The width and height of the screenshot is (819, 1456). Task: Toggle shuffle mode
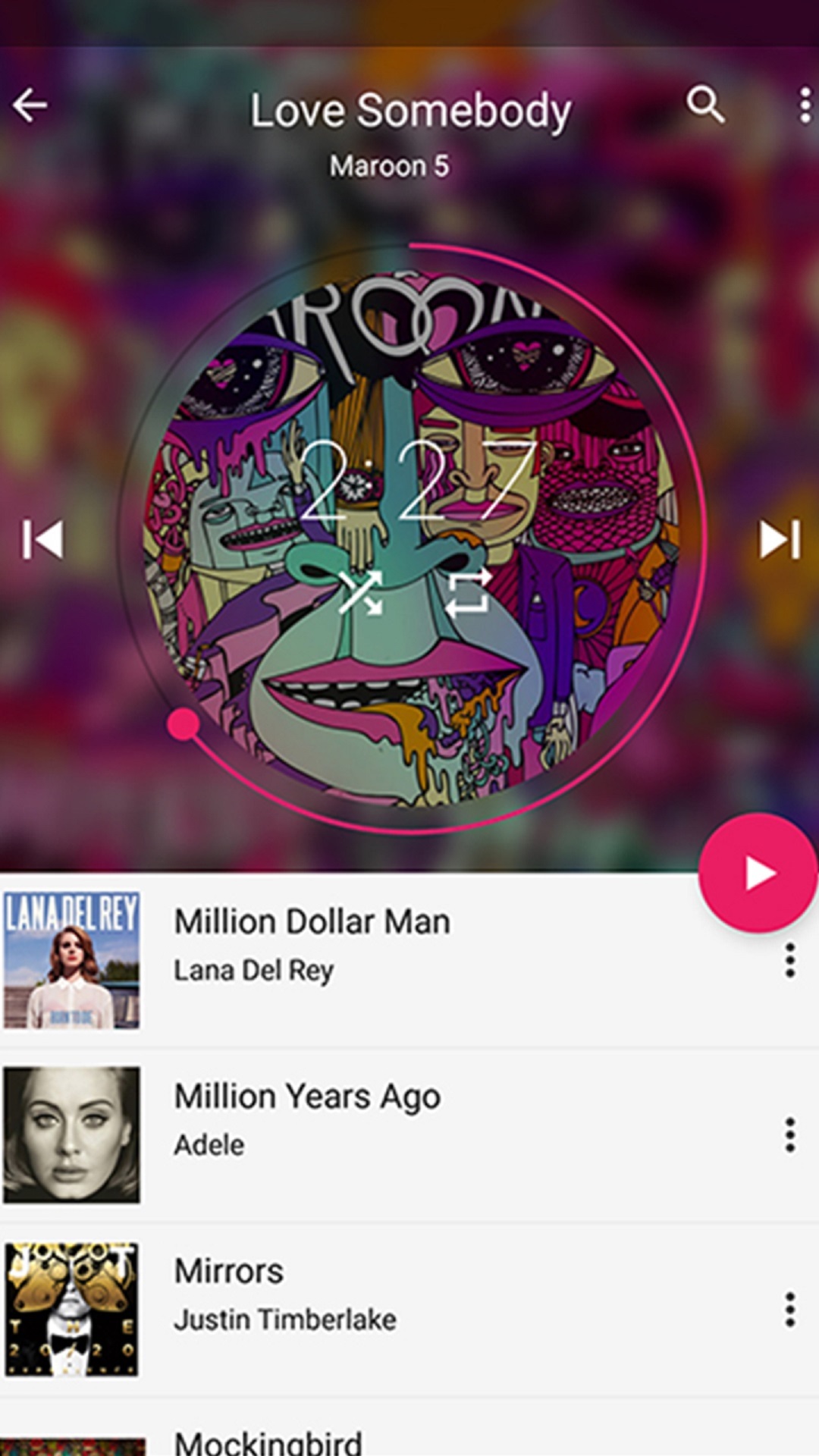click(361, 593)
